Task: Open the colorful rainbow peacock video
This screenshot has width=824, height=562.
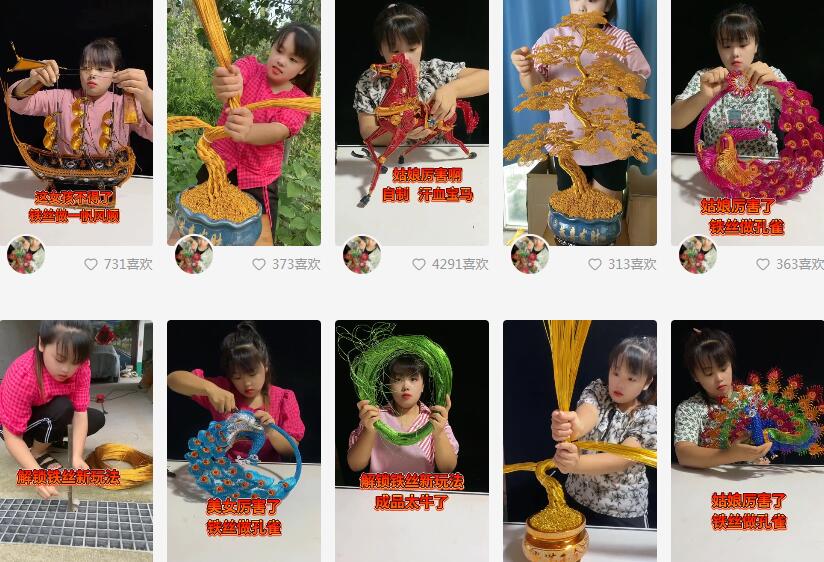Action: pos(748,440)
